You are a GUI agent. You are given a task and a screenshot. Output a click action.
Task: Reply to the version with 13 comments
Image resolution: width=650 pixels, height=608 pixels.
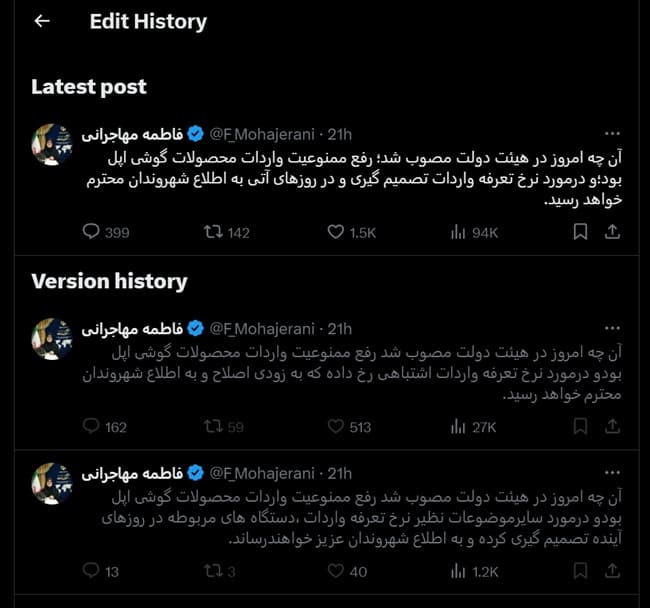point(91,572)
